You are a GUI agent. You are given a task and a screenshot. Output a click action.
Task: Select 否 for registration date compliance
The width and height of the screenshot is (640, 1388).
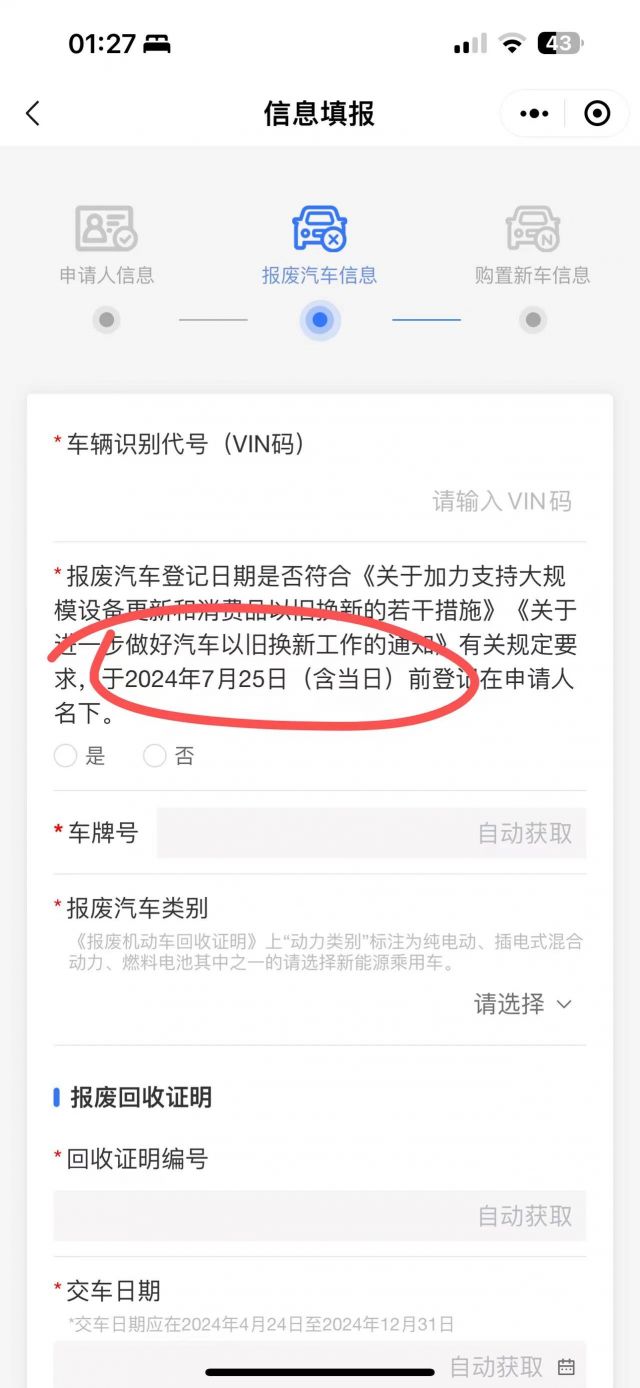click(x=155, y=756)
